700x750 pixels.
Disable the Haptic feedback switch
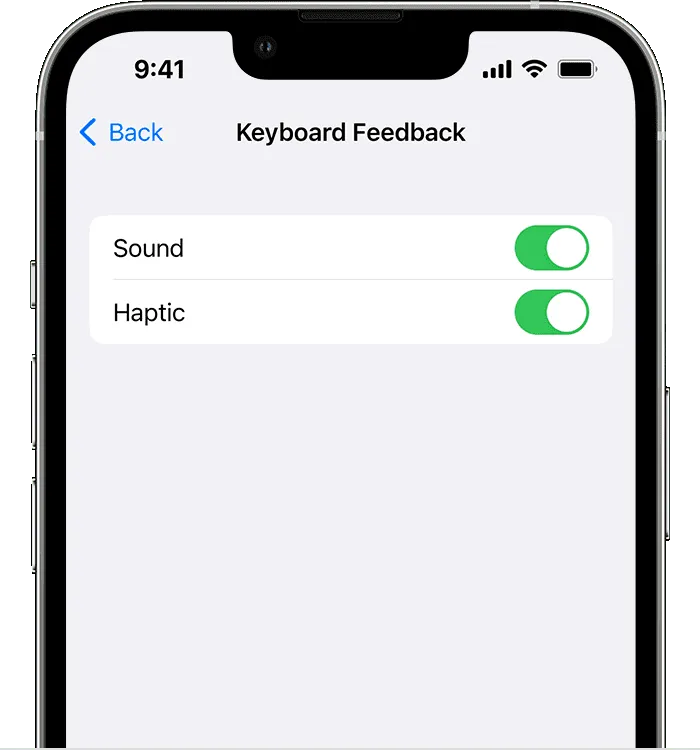pyautogui.click(x=551, y=312)
